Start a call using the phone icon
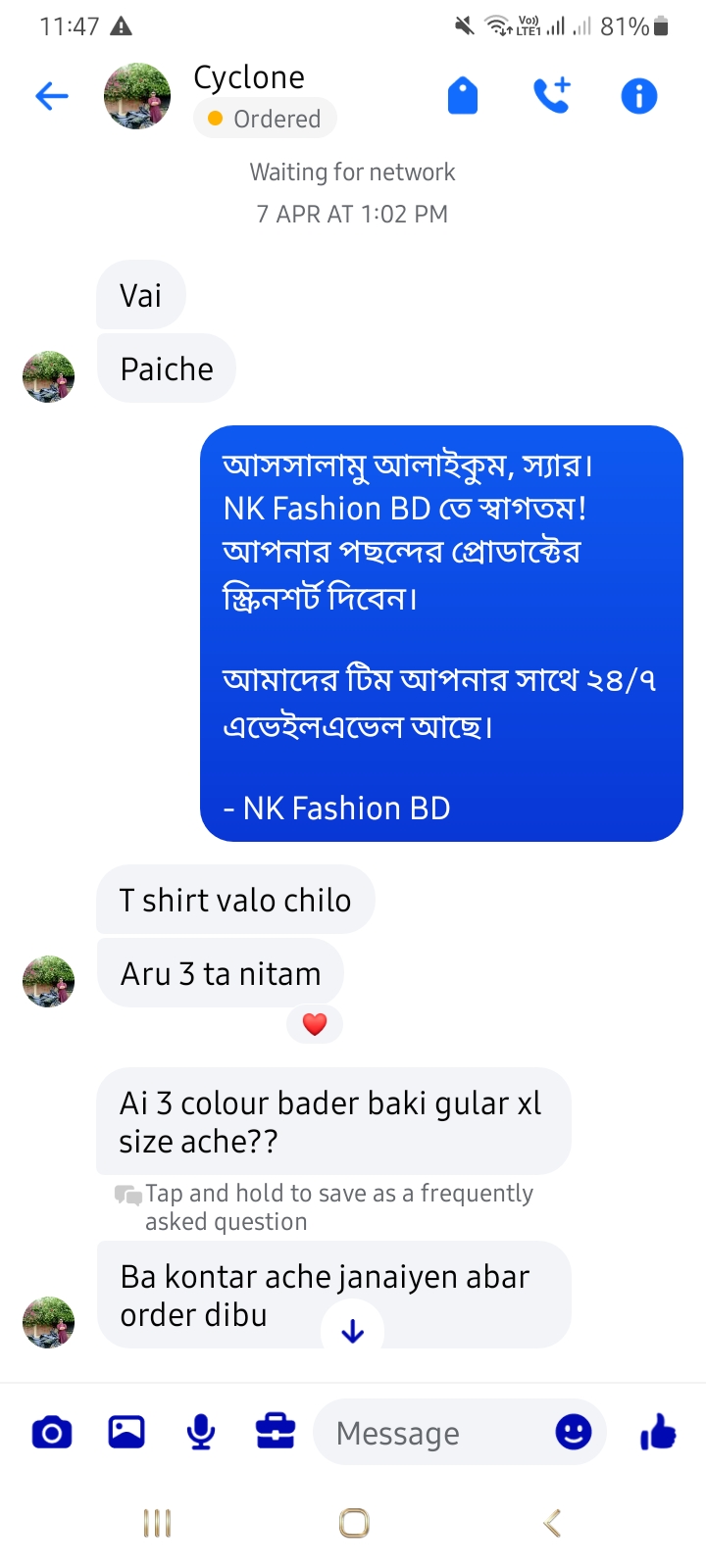 click(x=552, y=95)
